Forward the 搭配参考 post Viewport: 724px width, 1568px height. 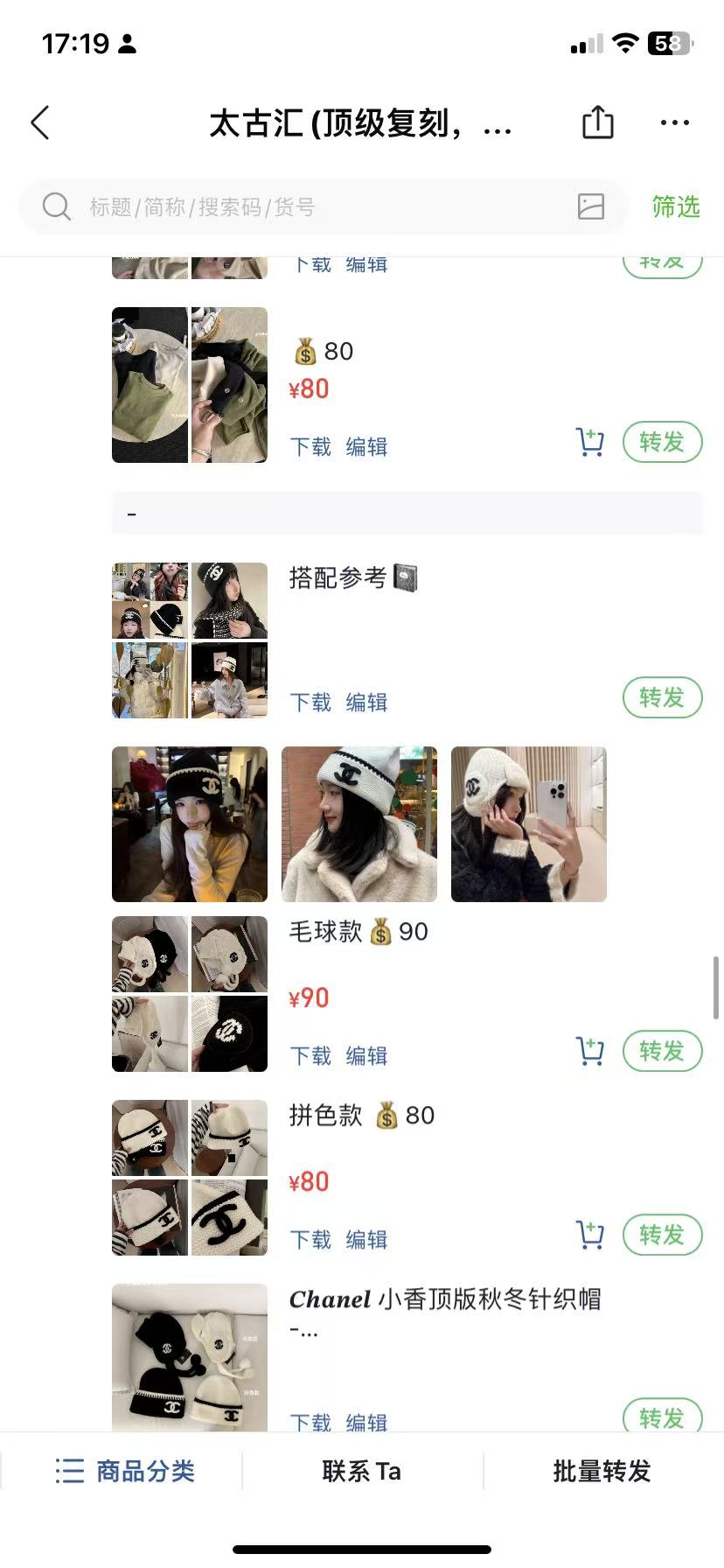(662, 697)
